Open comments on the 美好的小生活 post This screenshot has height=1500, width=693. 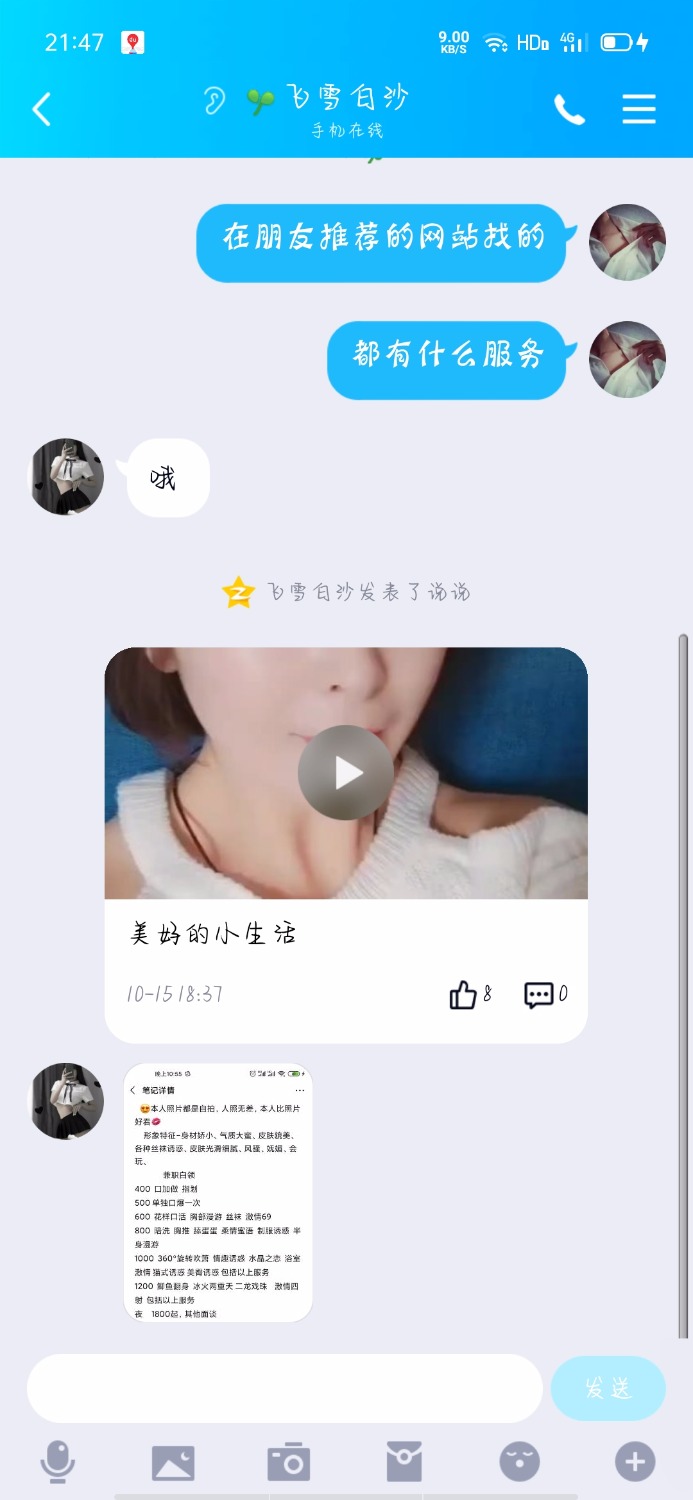[539, 994]
